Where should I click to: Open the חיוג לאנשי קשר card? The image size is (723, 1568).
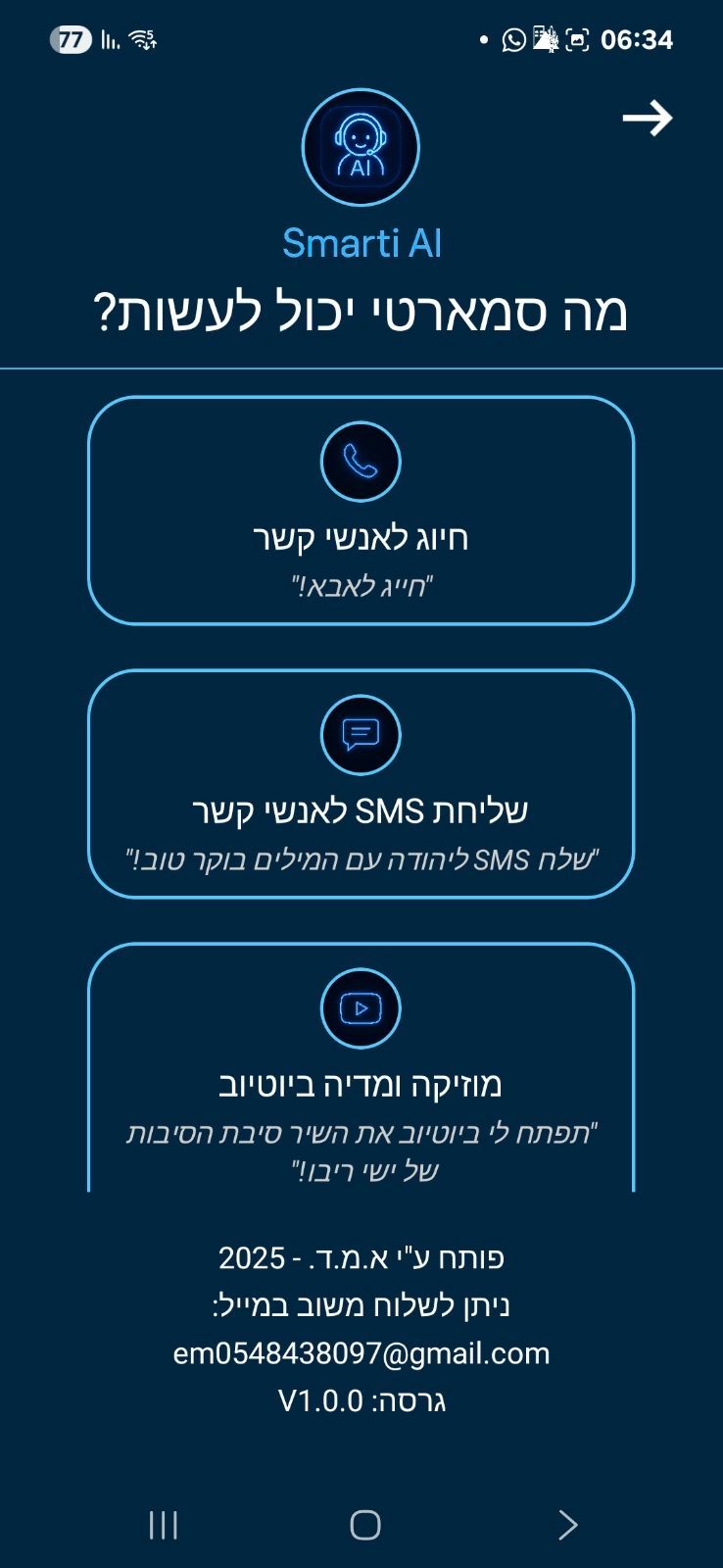click(x=361, y=511)
